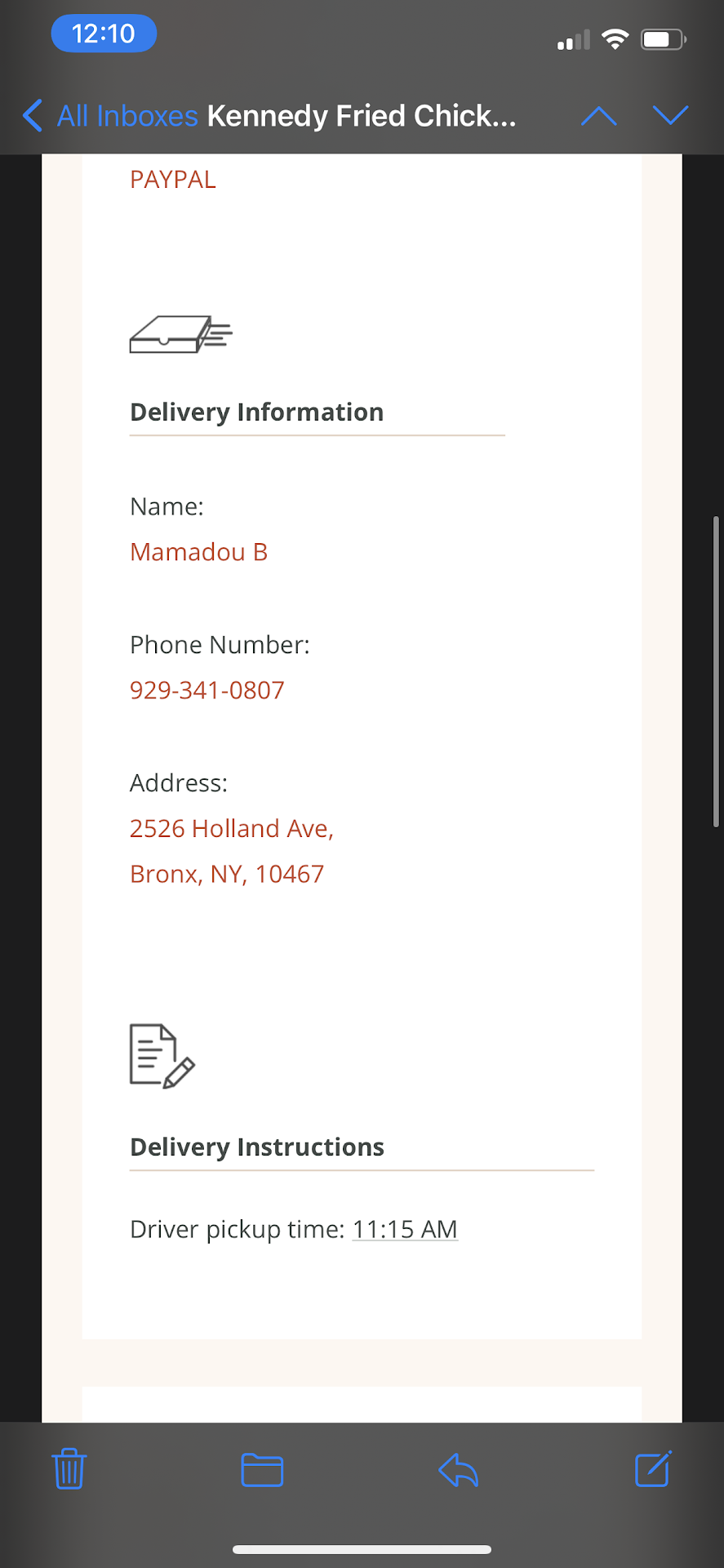Go to next message with down arrow
The height and width of the screenshot is (1568, 724).
click(x=670, y=116)
